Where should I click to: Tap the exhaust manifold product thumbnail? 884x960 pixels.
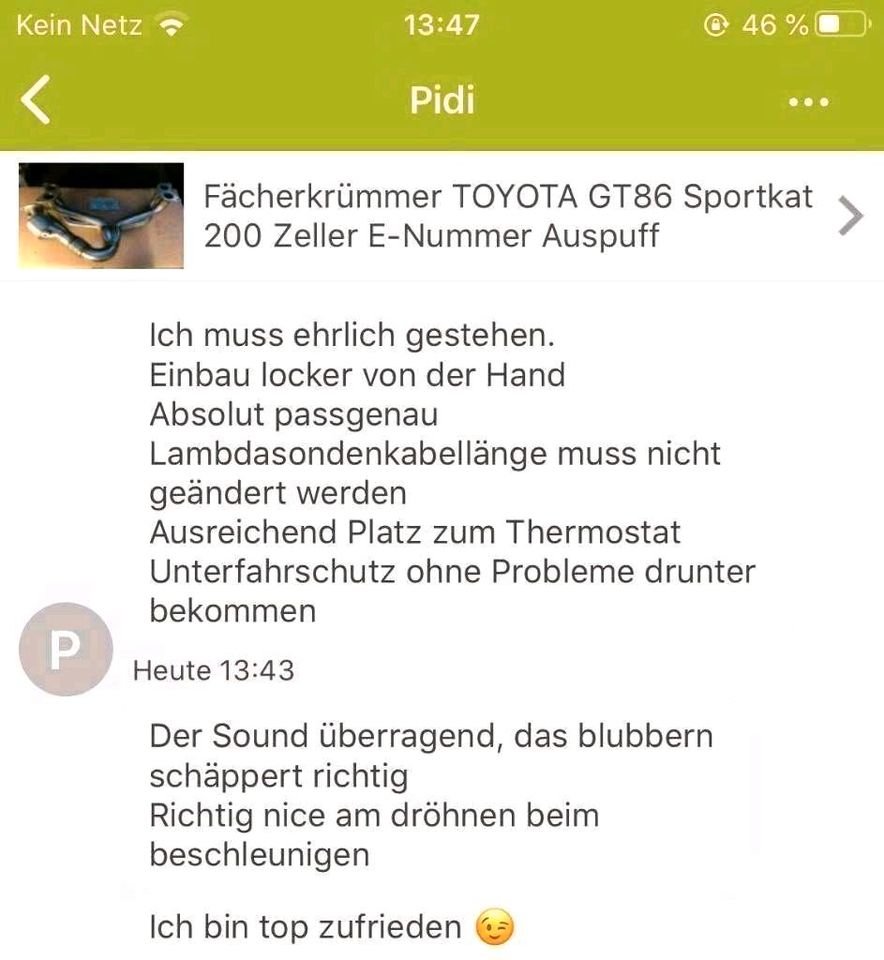tap(100, 214)
